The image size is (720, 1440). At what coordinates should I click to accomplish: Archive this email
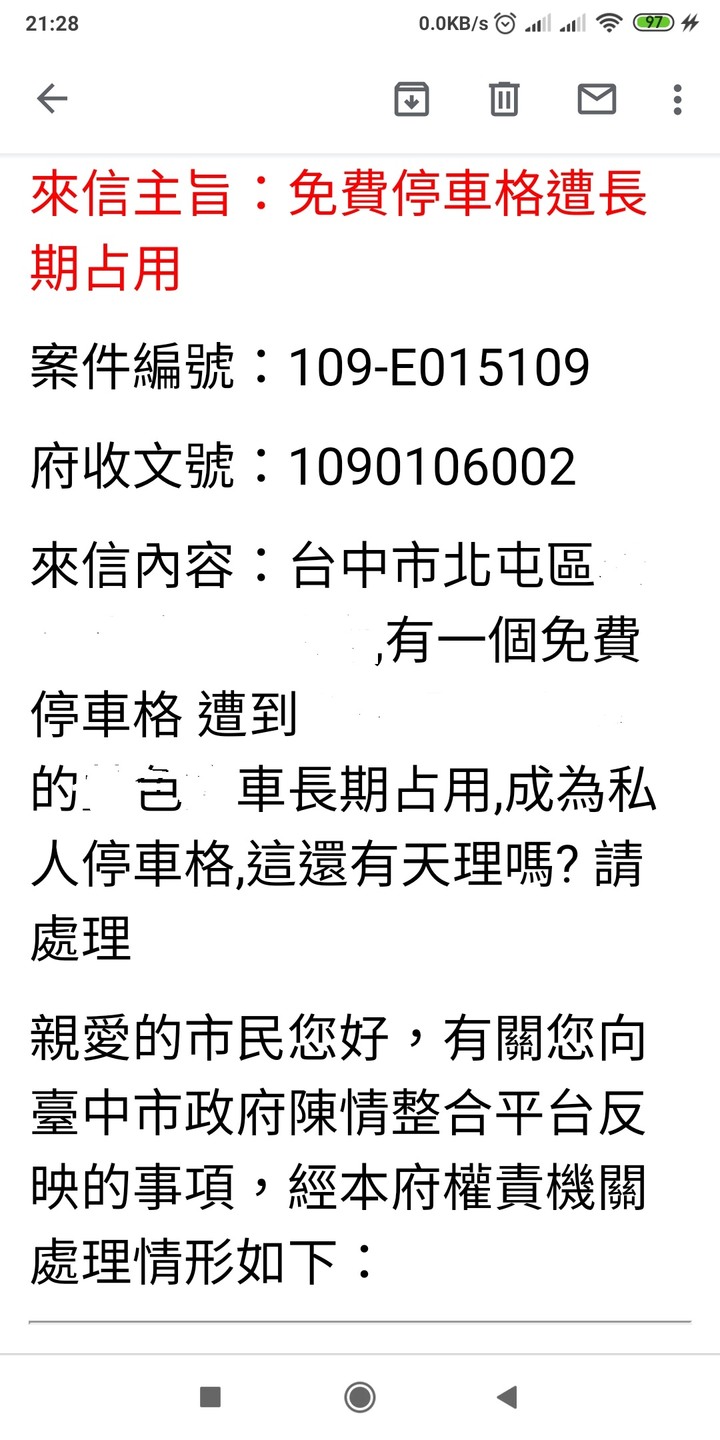(411, 99)
